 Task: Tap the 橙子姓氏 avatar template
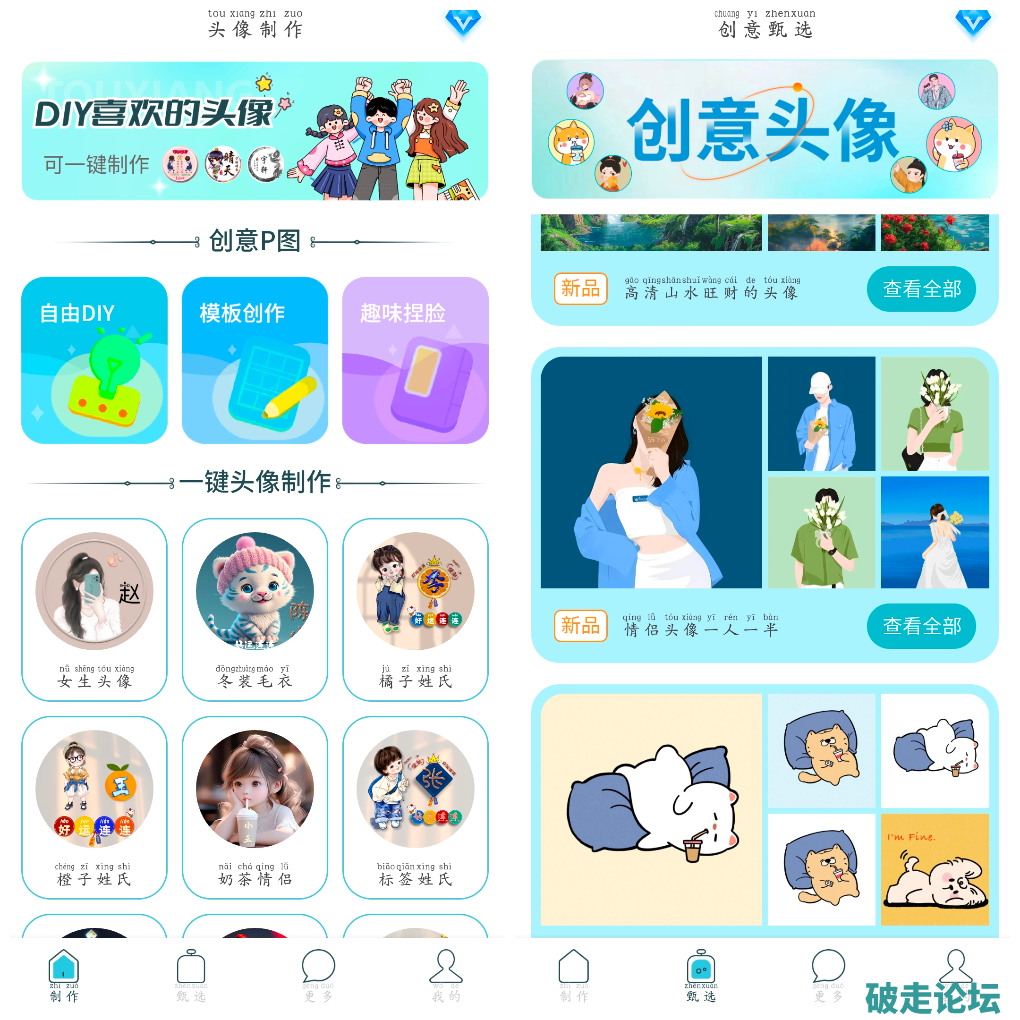[x=94, y=807]
